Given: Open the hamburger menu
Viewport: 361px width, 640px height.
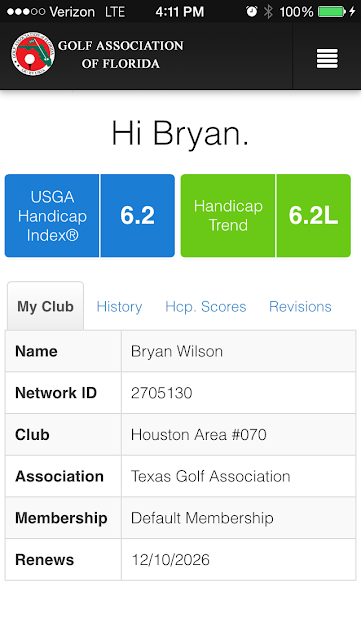Looking at the screenshot, I should 327,59.
